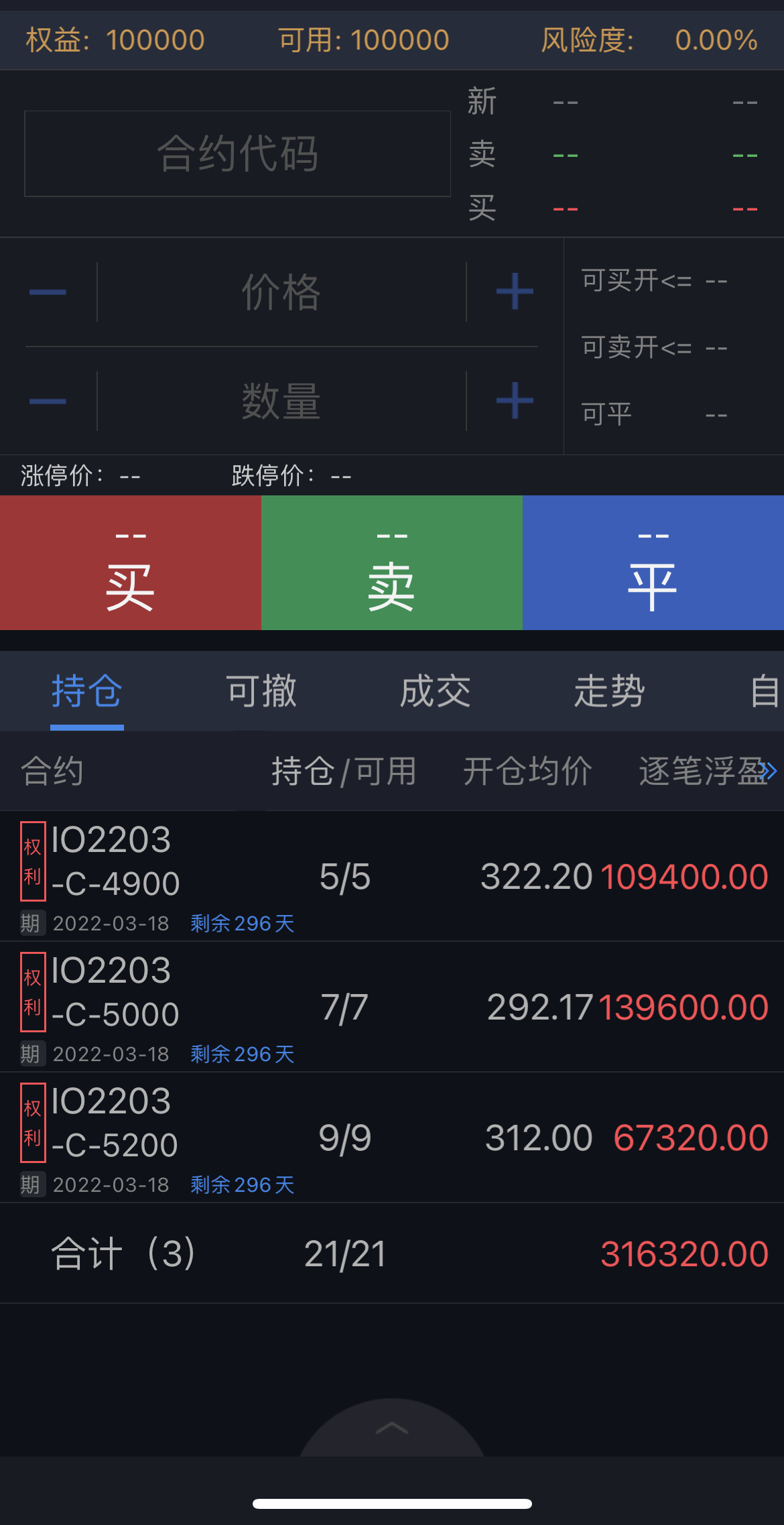The width and height of the screenshot is (784, 1525).
Task: Switch to the 走势 trend tab
Action: 609,691
